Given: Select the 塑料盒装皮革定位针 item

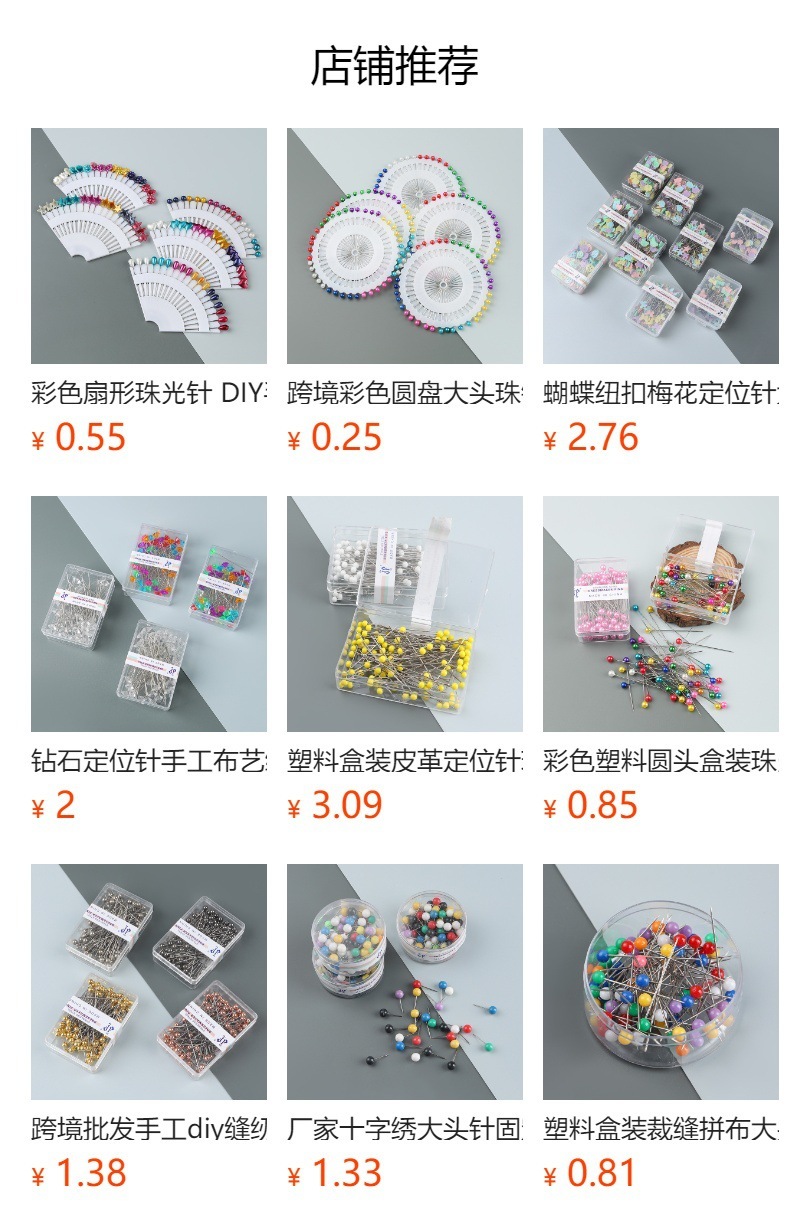Looking at the screenshot, I should [405, 614].
